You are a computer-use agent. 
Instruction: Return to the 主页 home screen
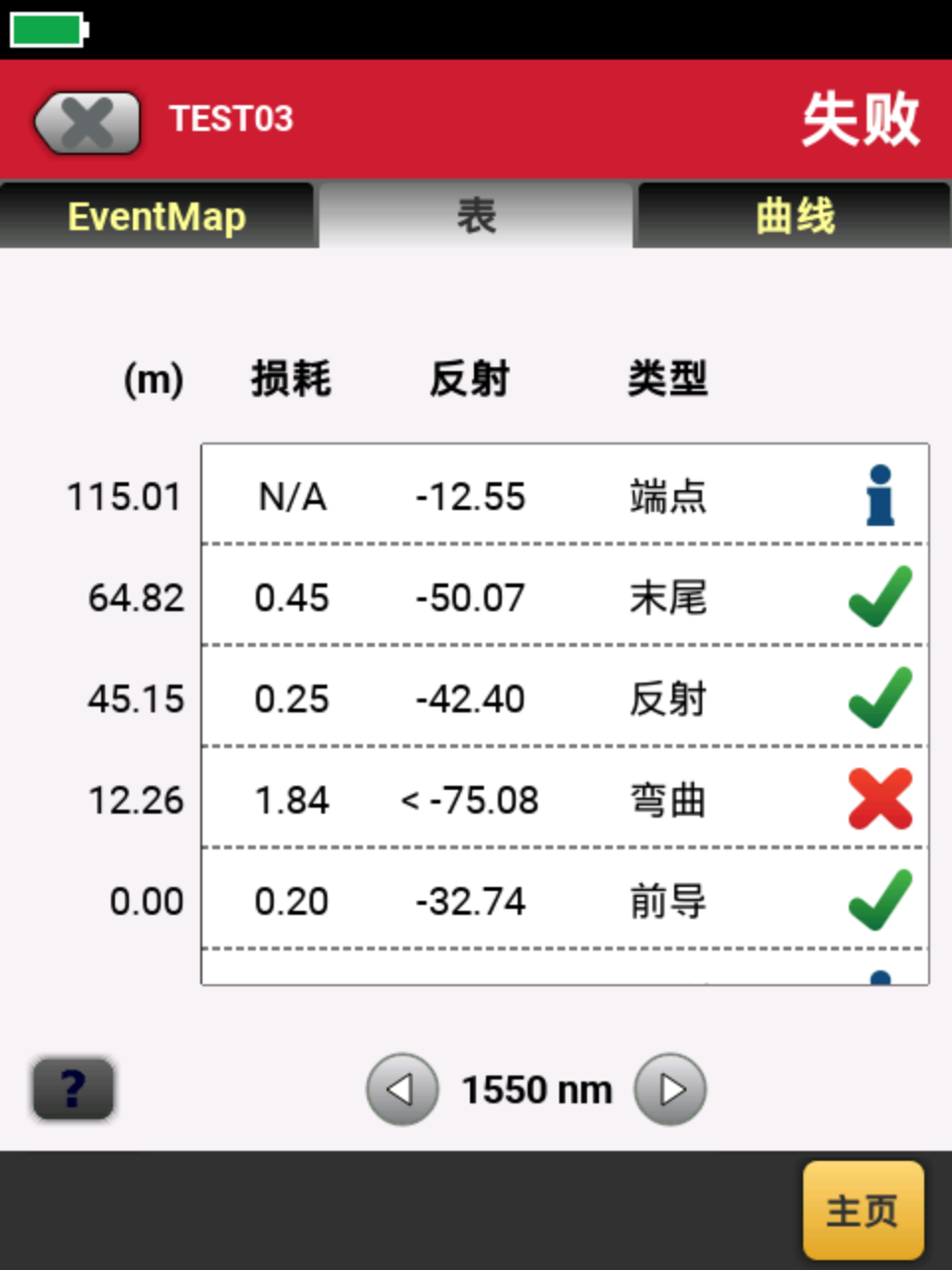click(x=862, y=1210)
